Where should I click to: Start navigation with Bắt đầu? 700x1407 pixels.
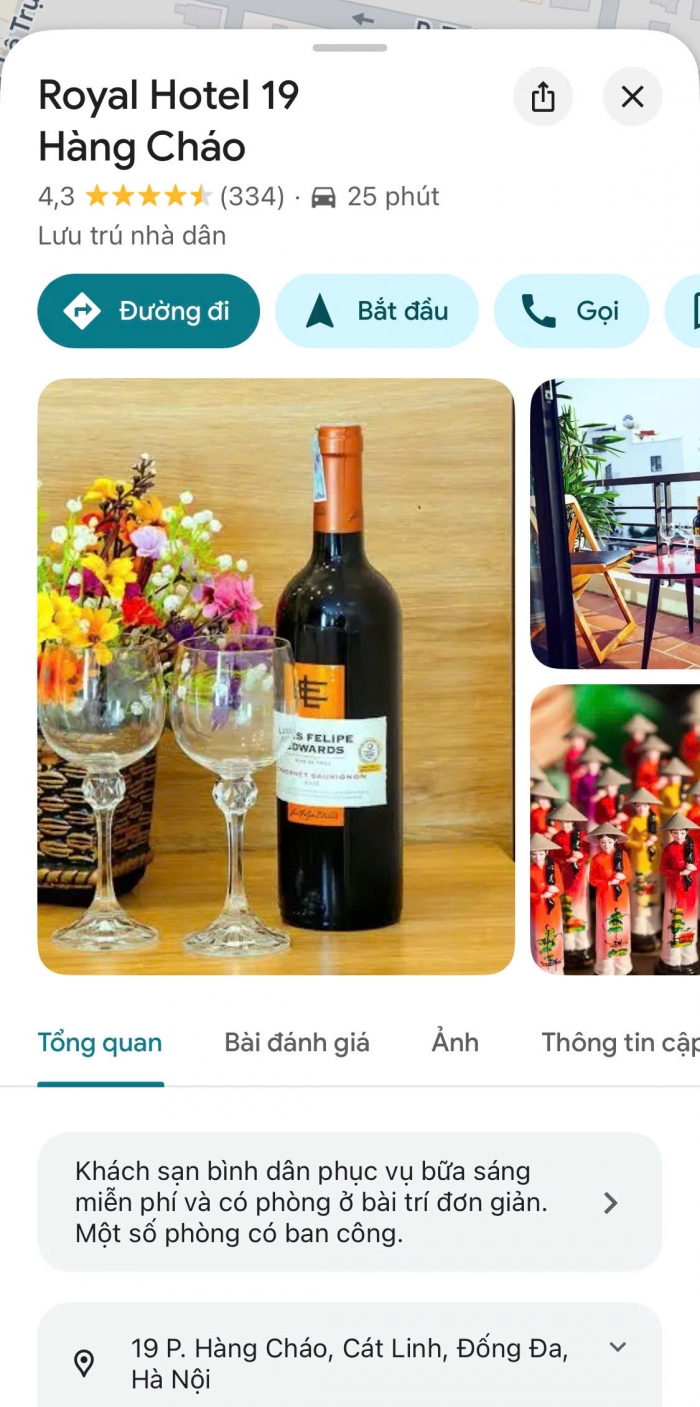point(377,311)
